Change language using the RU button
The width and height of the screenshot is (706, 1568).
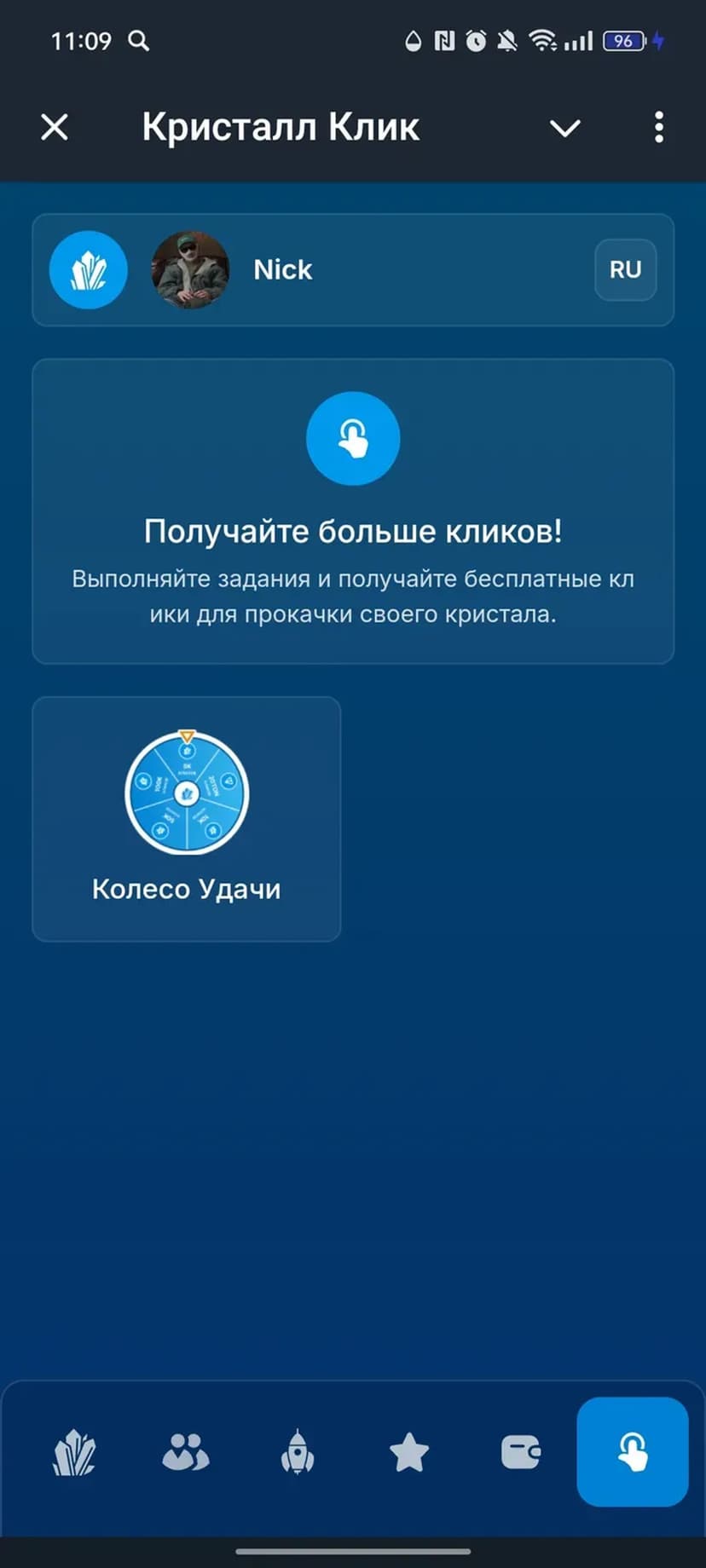(625, 270)
